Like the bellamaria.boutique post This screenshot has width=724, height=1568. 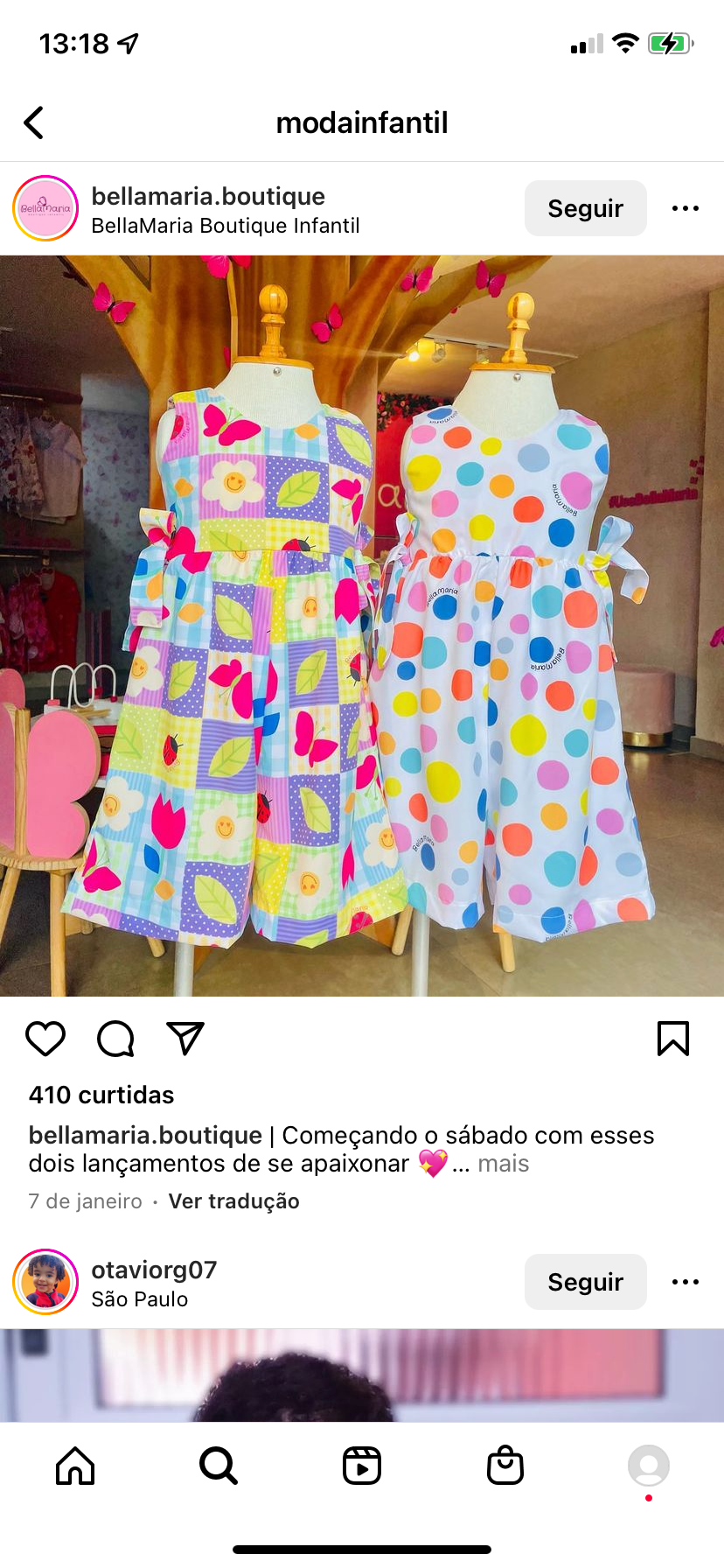tap(45, 1039)
